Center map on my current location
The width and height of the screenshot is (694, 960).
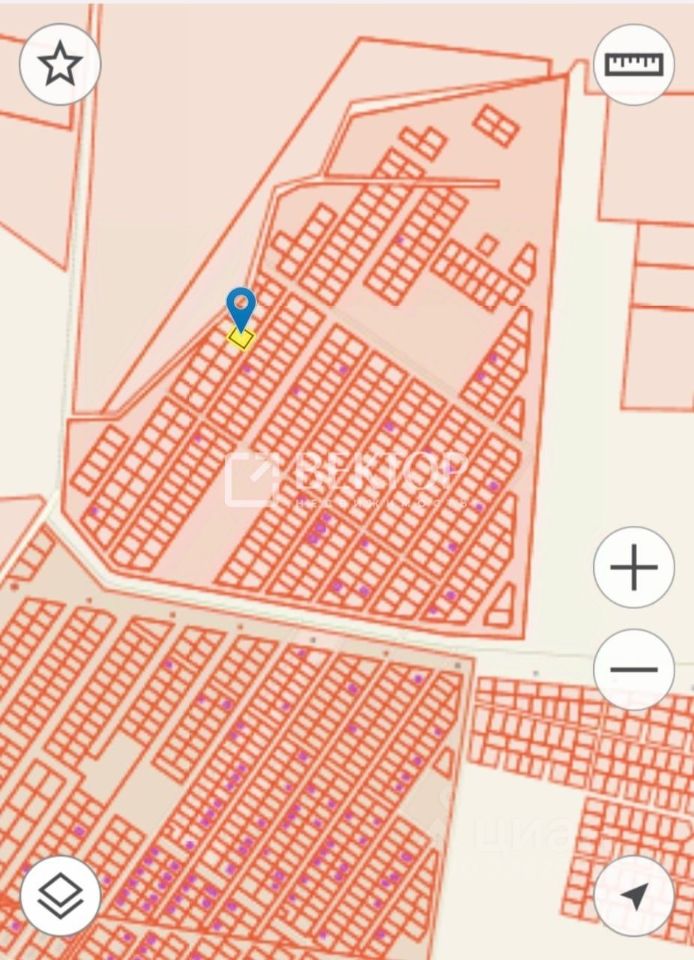pos(634,895)
